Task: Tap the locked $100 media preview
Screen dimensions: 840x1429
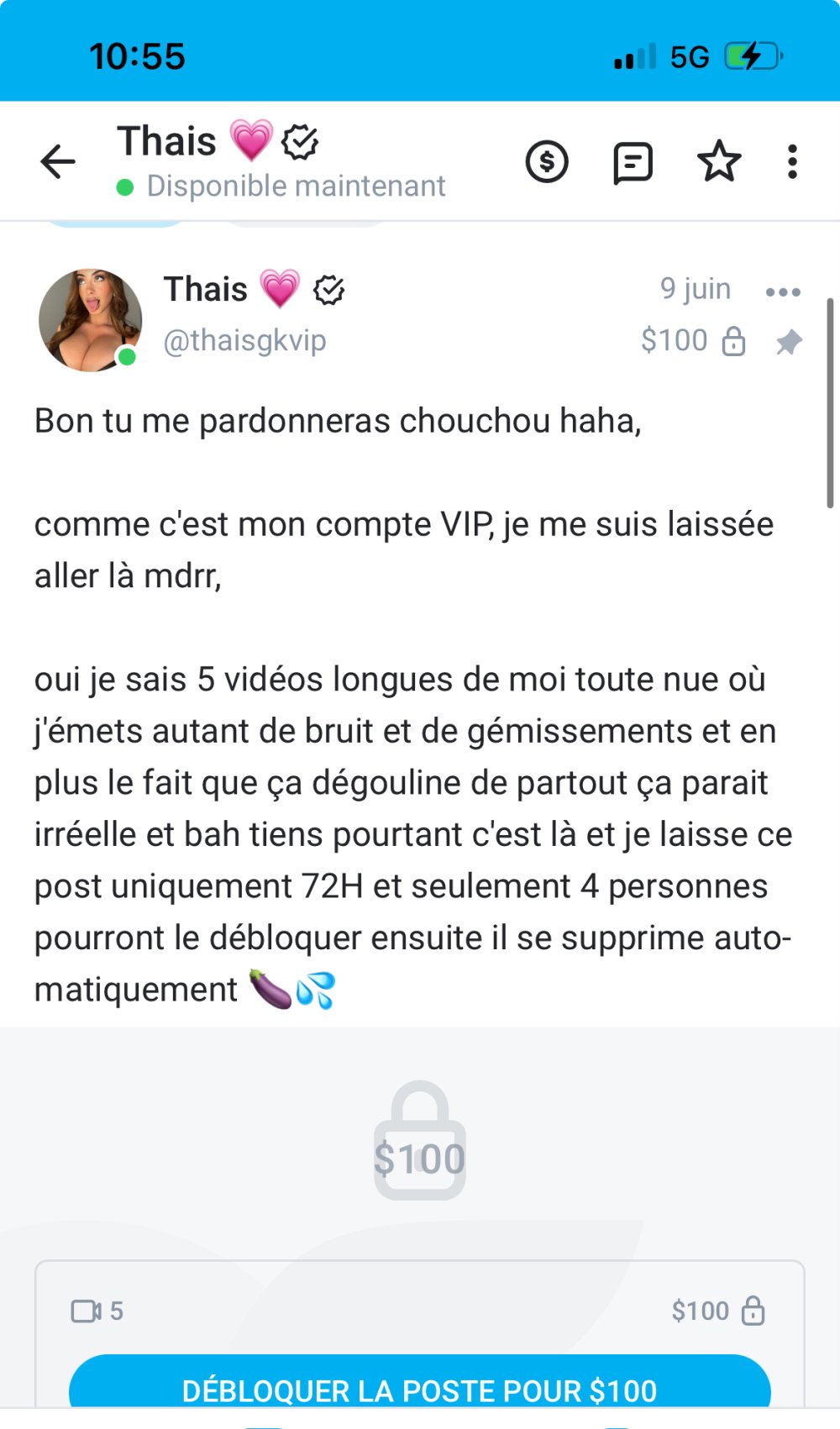Action: point(420,1143)
